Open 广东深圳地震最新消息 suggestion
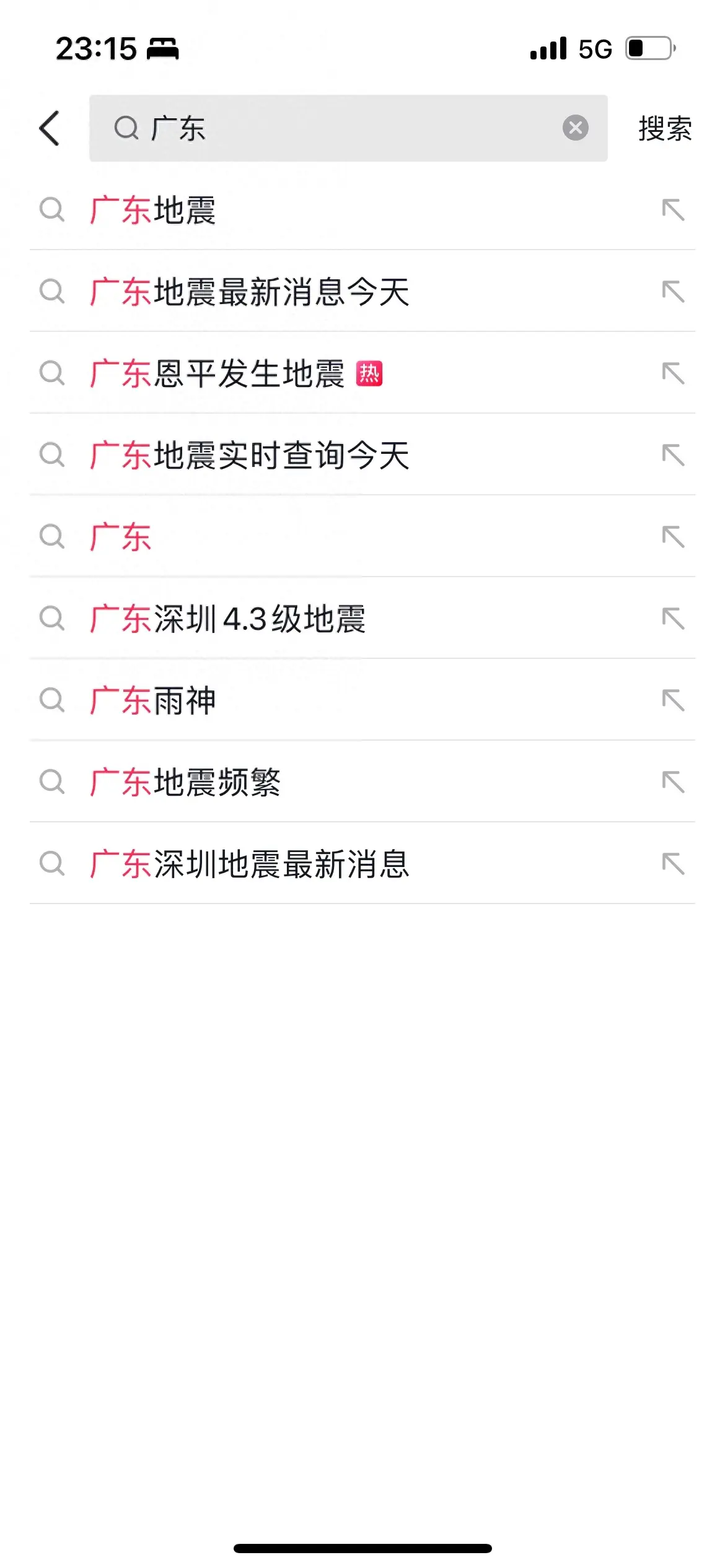Image resolution: width=725 pixels, height=1568 pixels. [x=362, y=864]
